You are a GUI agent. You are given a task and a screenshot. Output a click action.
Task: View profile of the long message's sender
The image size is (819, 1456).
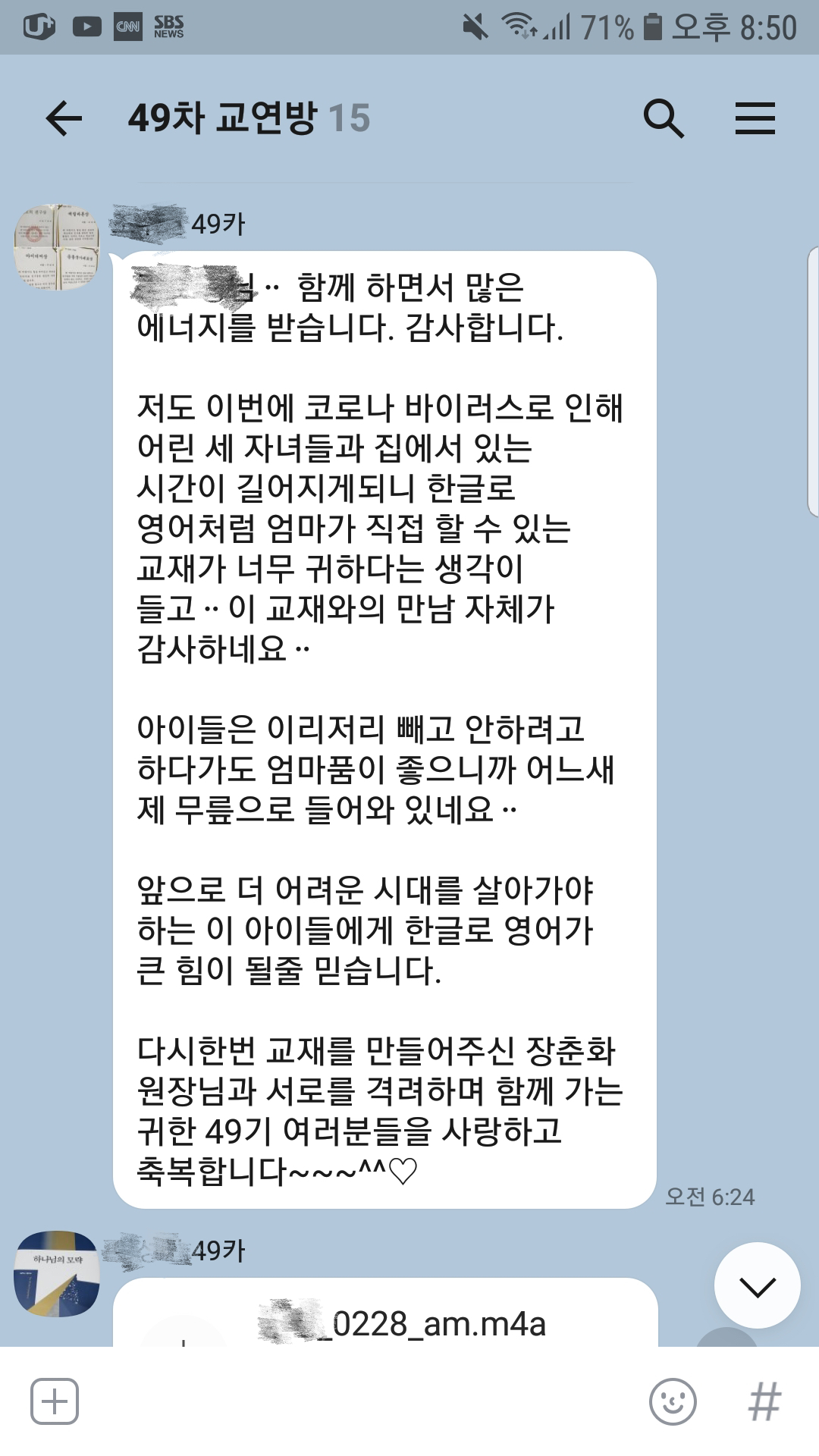(57, 246)
